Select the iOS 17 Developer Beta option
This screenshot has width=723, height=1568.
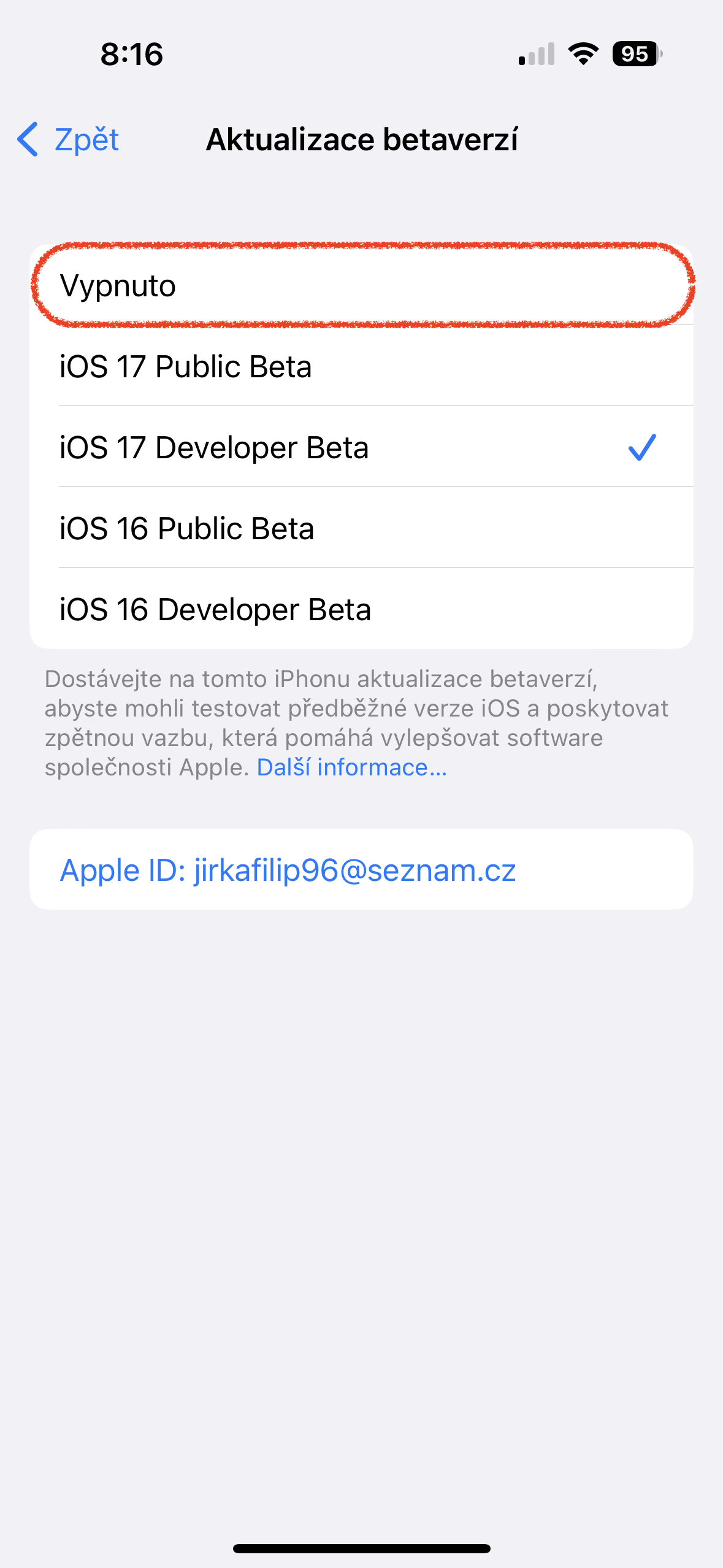point(361,448)
